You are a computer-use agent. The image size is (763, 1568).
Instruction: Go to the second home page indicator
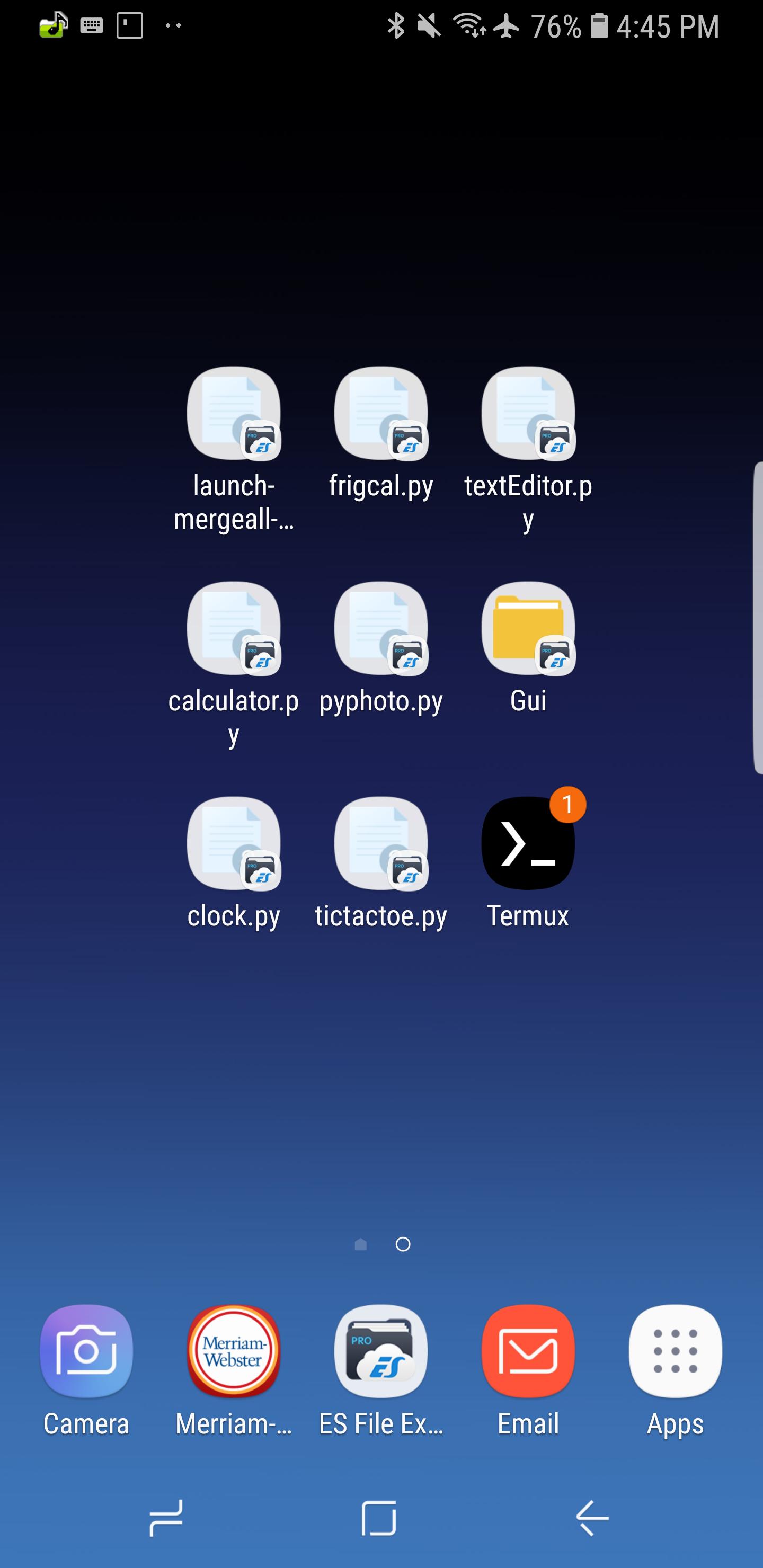tap(403, 1244)
